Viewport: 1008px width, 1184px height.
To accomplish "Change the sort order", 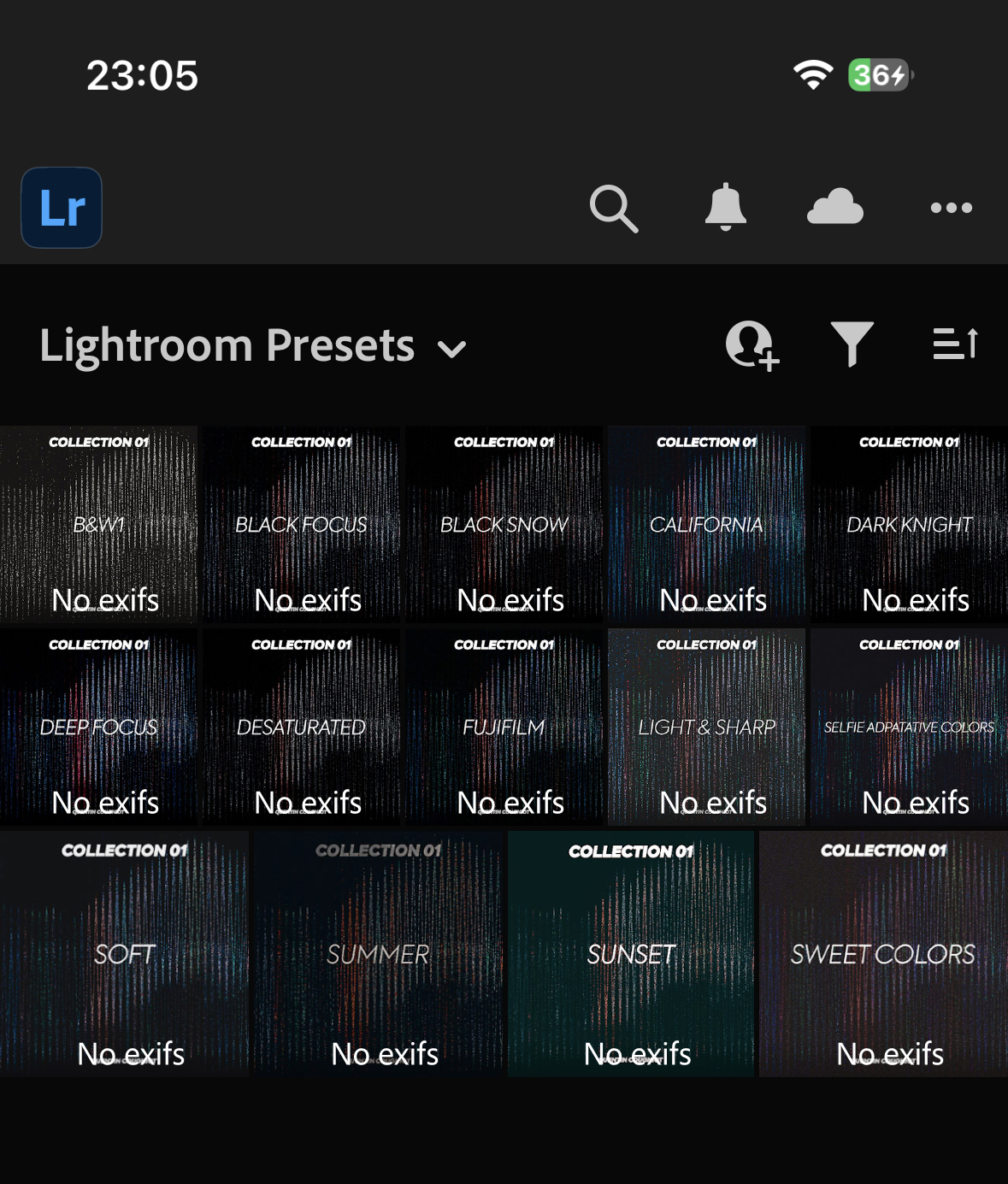I will click(x=955, y=344).
